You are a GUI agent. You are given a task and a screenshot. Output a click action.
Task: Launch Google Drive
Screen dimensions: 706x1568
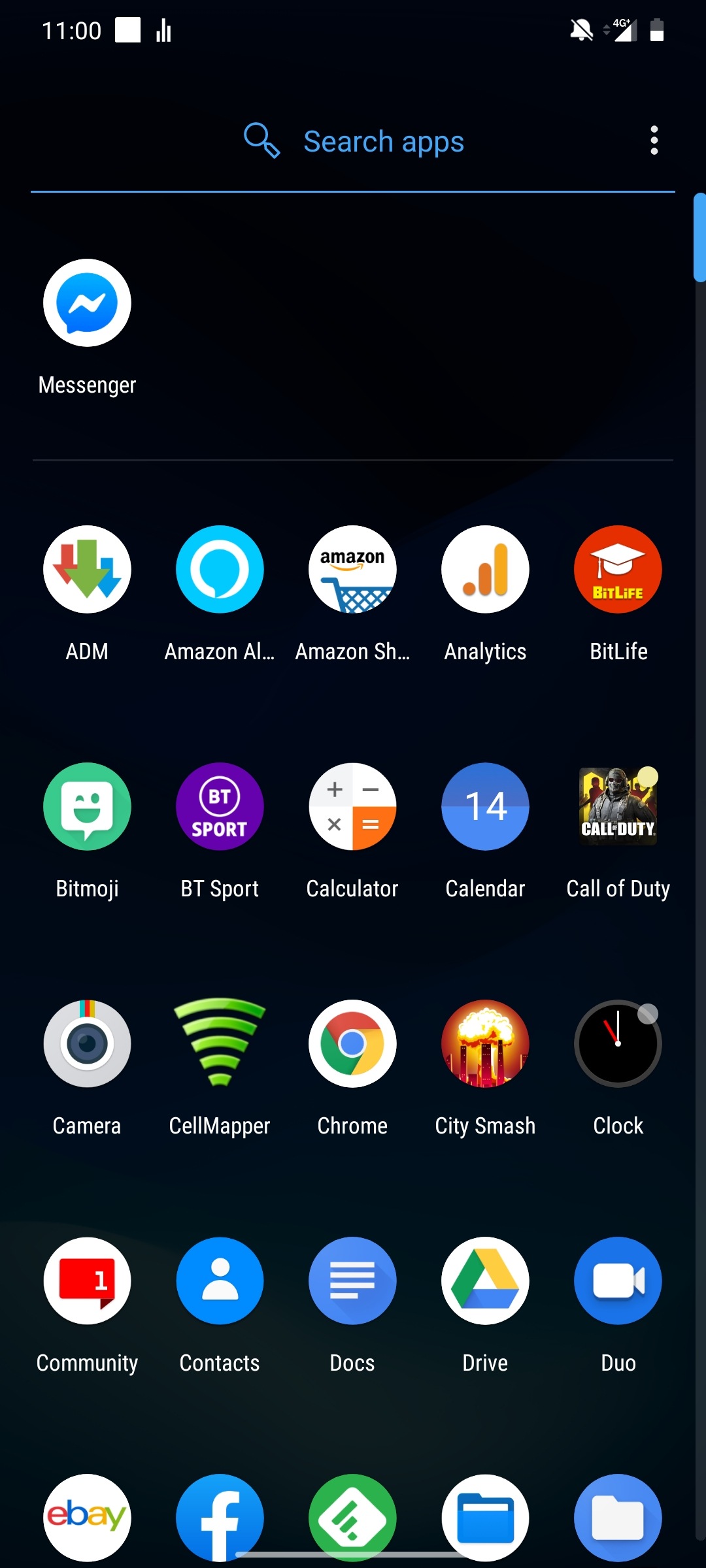[485, 1281]
